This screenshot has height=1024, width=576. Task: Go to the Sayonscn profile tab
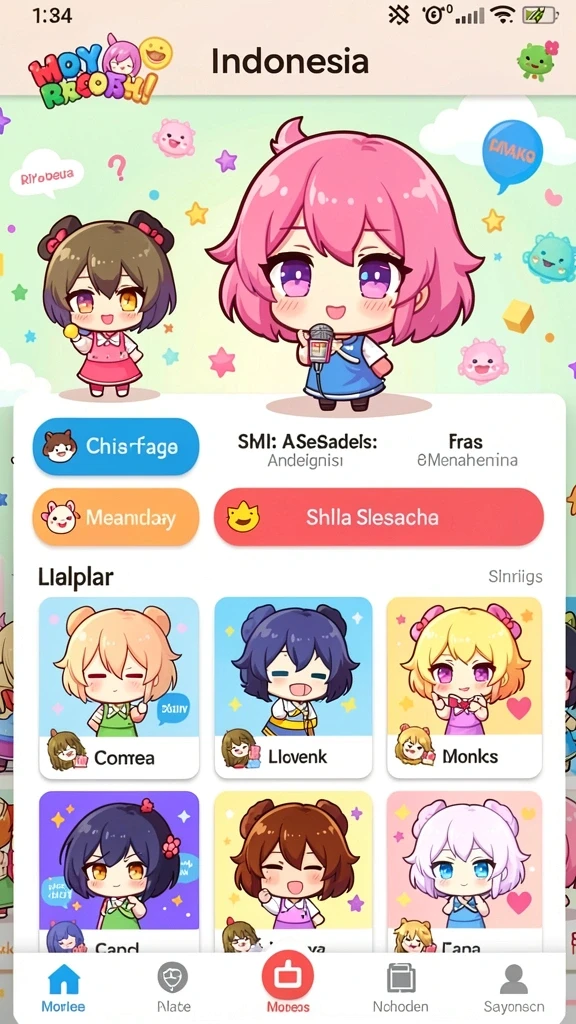(514, 987)
